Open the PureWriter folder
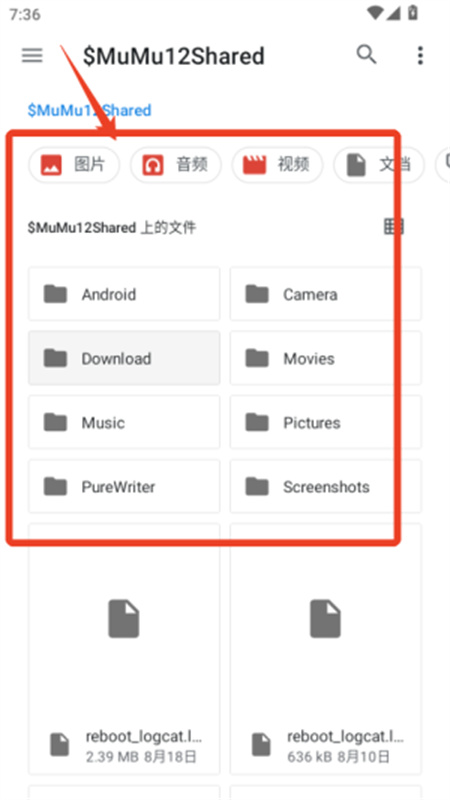The width and height of the screenshot is (450, 800). tap(124, 486)
